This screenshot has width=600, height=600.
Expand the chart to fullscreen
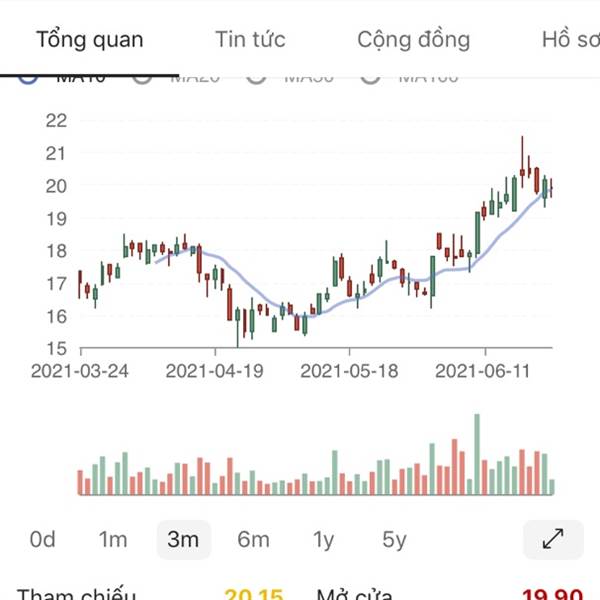(x=553, y=540)
